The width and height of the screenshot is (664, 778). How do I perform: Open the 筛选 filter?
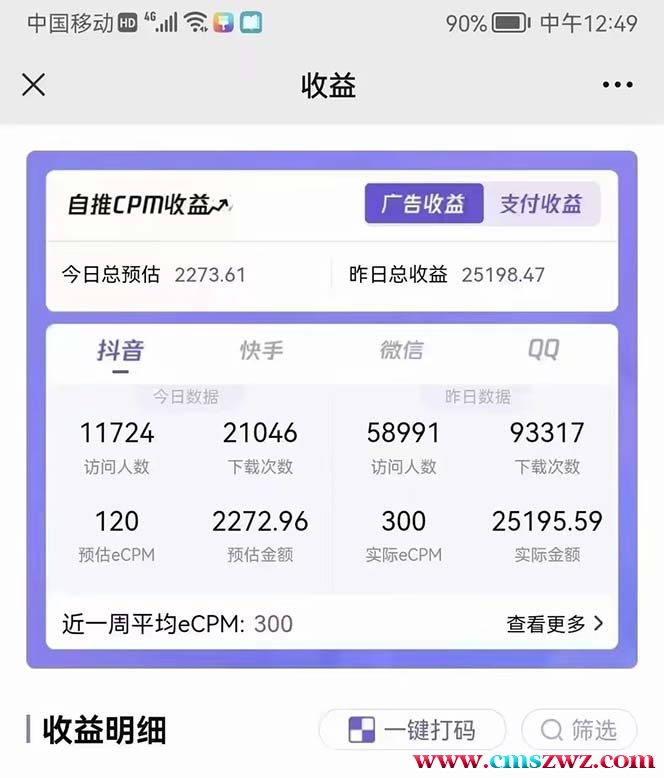(x=578, y=730)
